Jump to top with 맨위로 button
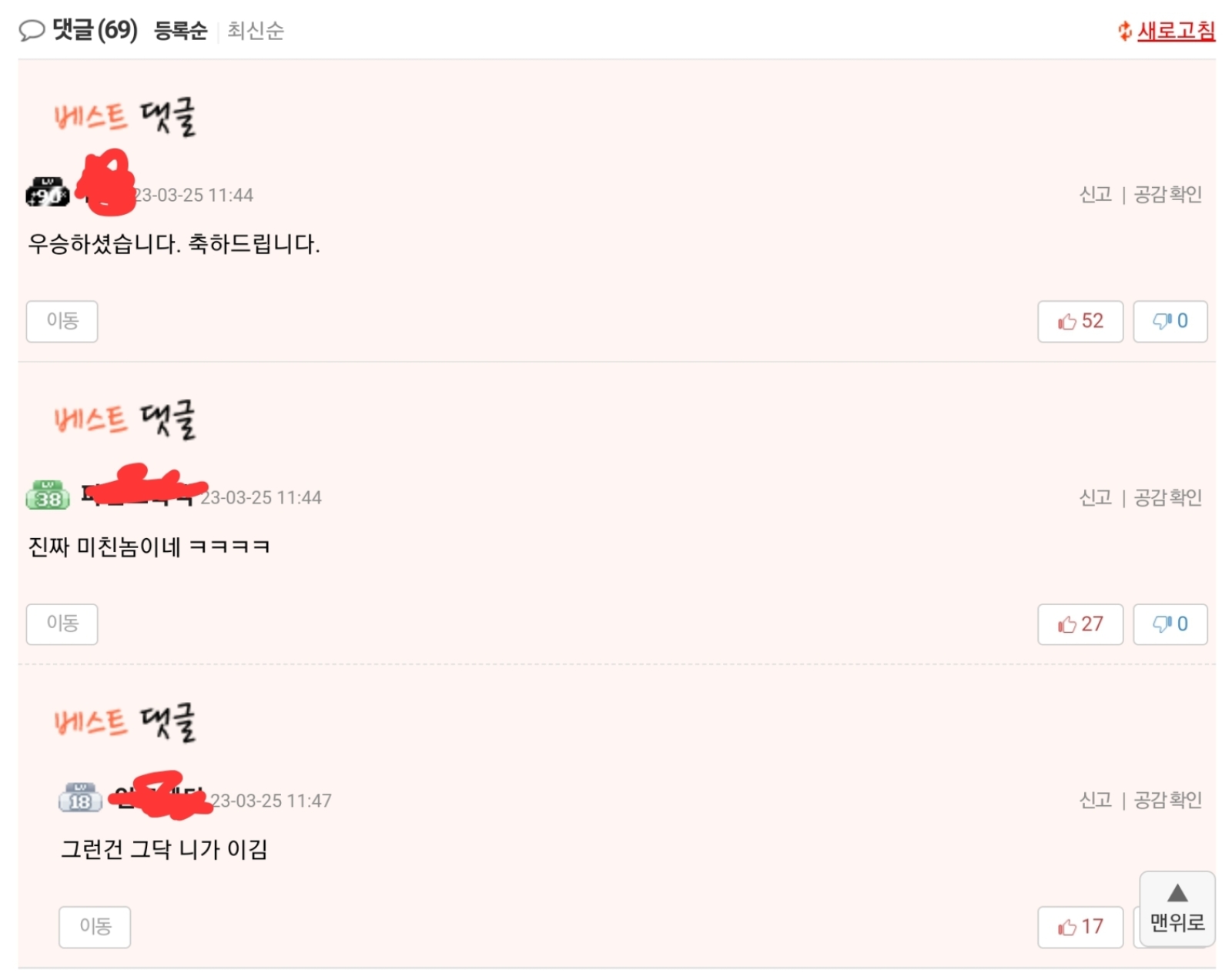This screenshot has height=980, width=1232. 1177,909
